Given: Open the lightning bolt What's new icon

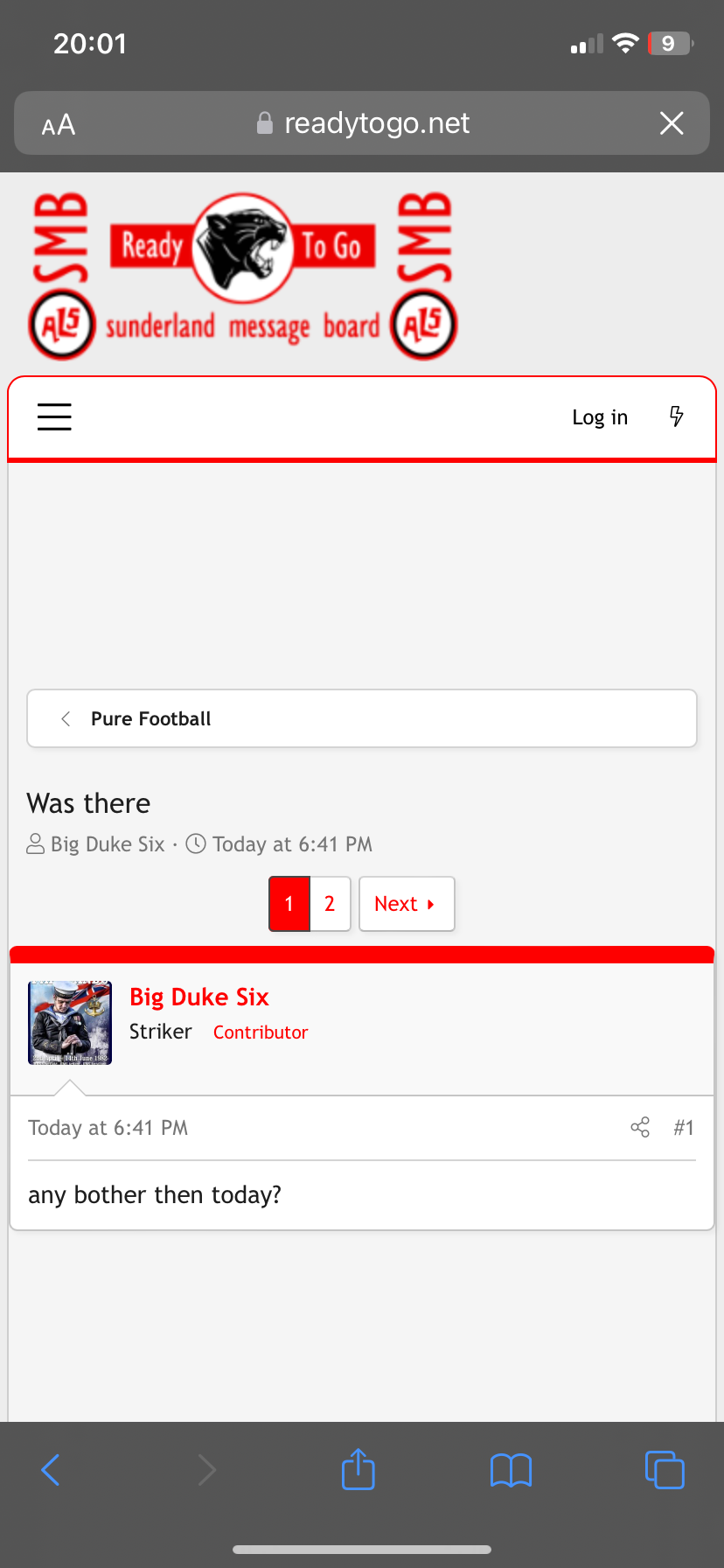Looking at the screenshot, I should (x=676, y=416).
